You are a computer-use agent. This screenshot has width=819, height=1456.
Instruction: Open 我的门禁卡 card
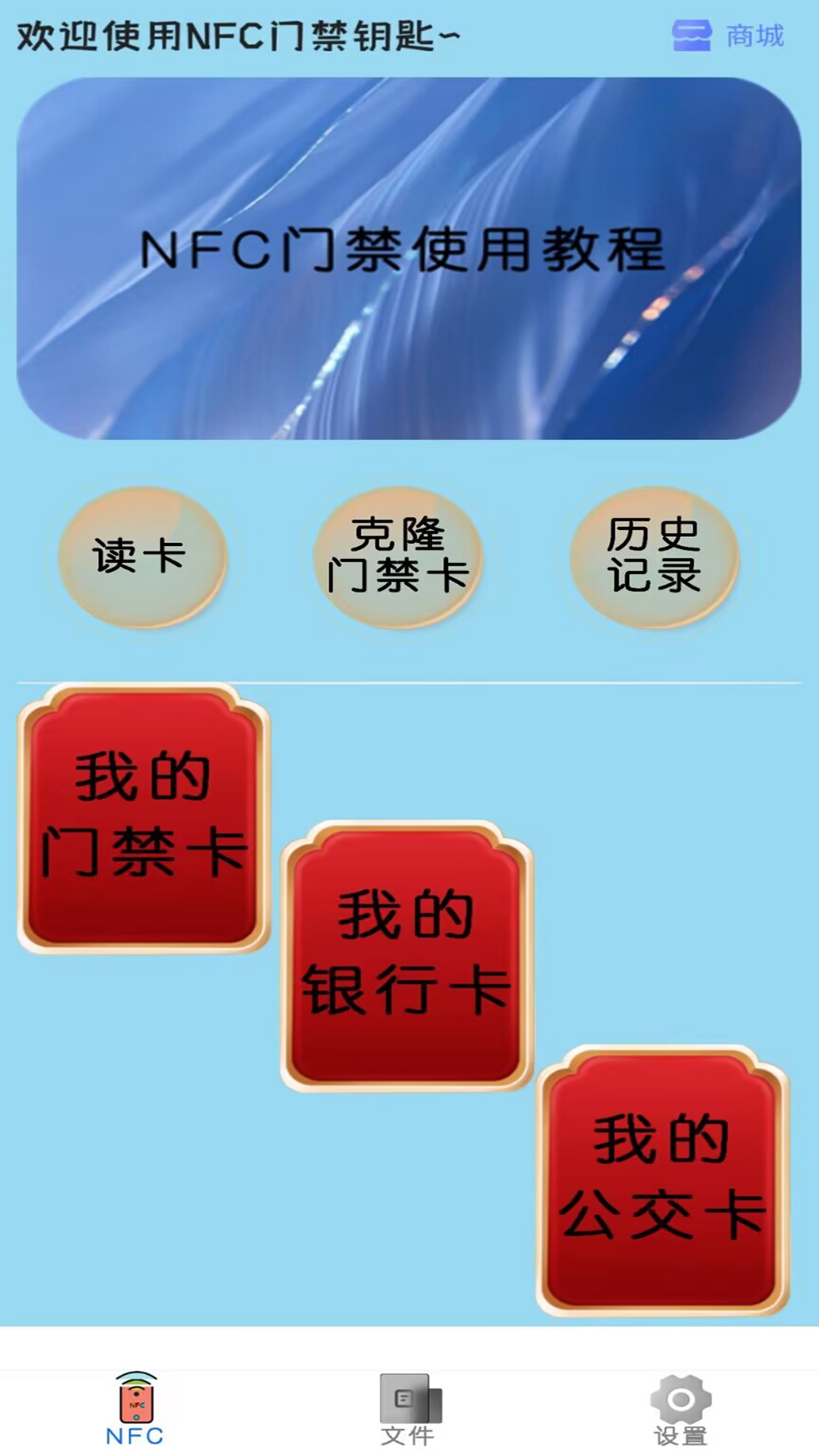click(144, 817)
